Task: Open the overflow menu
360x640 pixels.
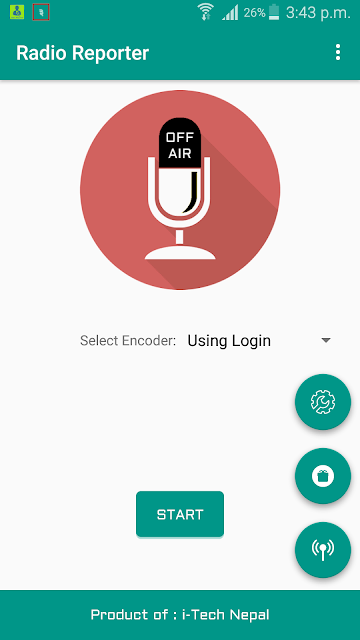Action: click(338, 53)
